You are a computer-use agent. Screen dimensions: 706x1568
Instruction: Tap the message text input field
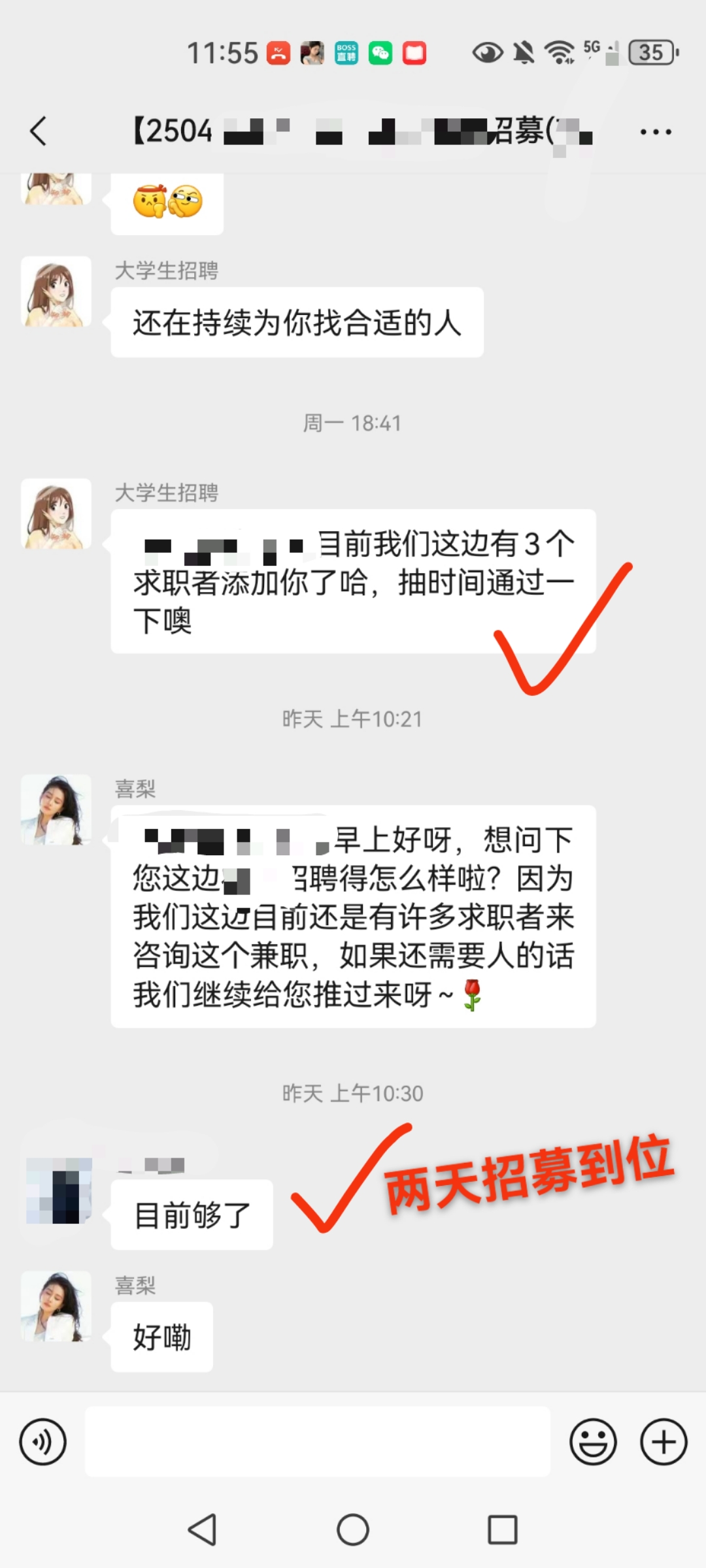318,1441
